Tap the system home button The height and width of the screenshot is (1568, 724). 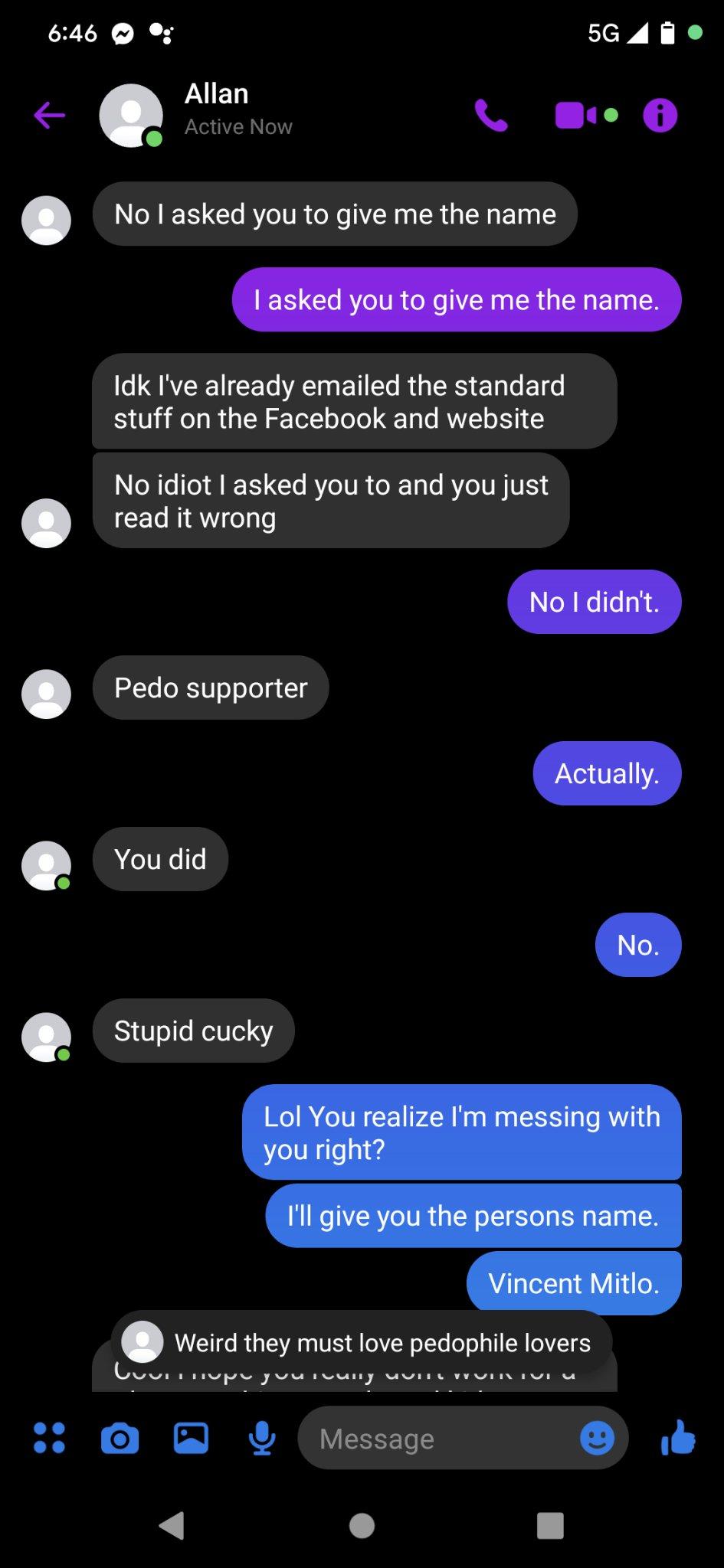(362, 1525)
